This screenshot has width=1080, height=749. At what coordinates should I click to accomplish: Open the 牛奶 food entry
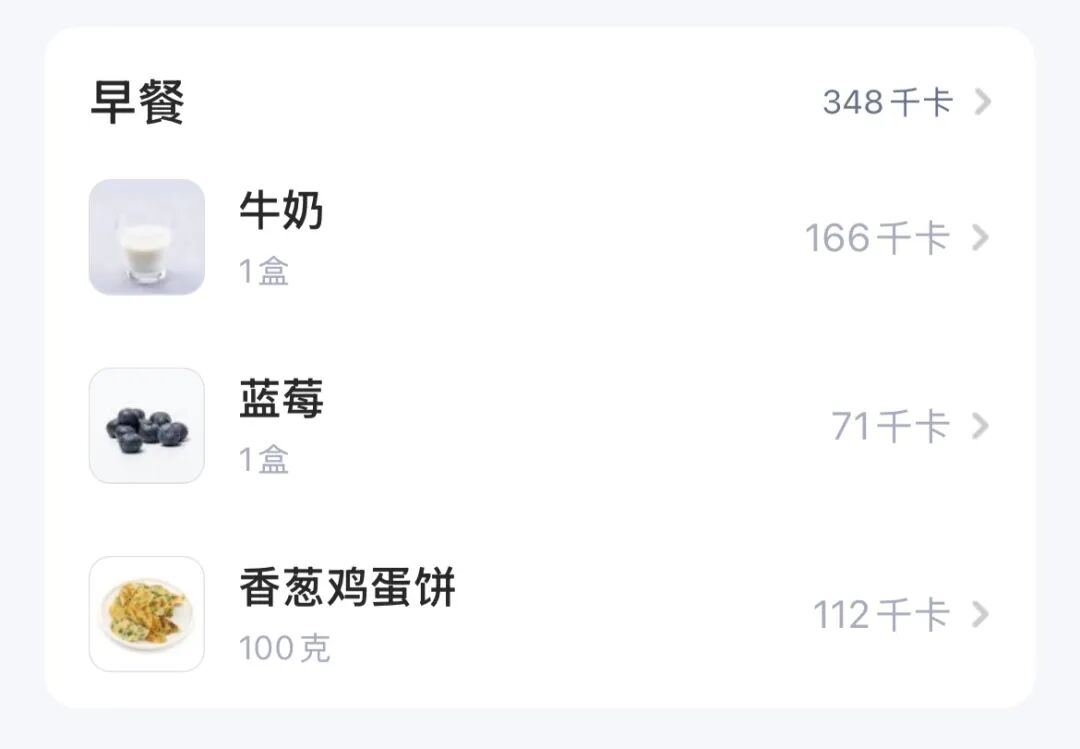pos(540,237)
